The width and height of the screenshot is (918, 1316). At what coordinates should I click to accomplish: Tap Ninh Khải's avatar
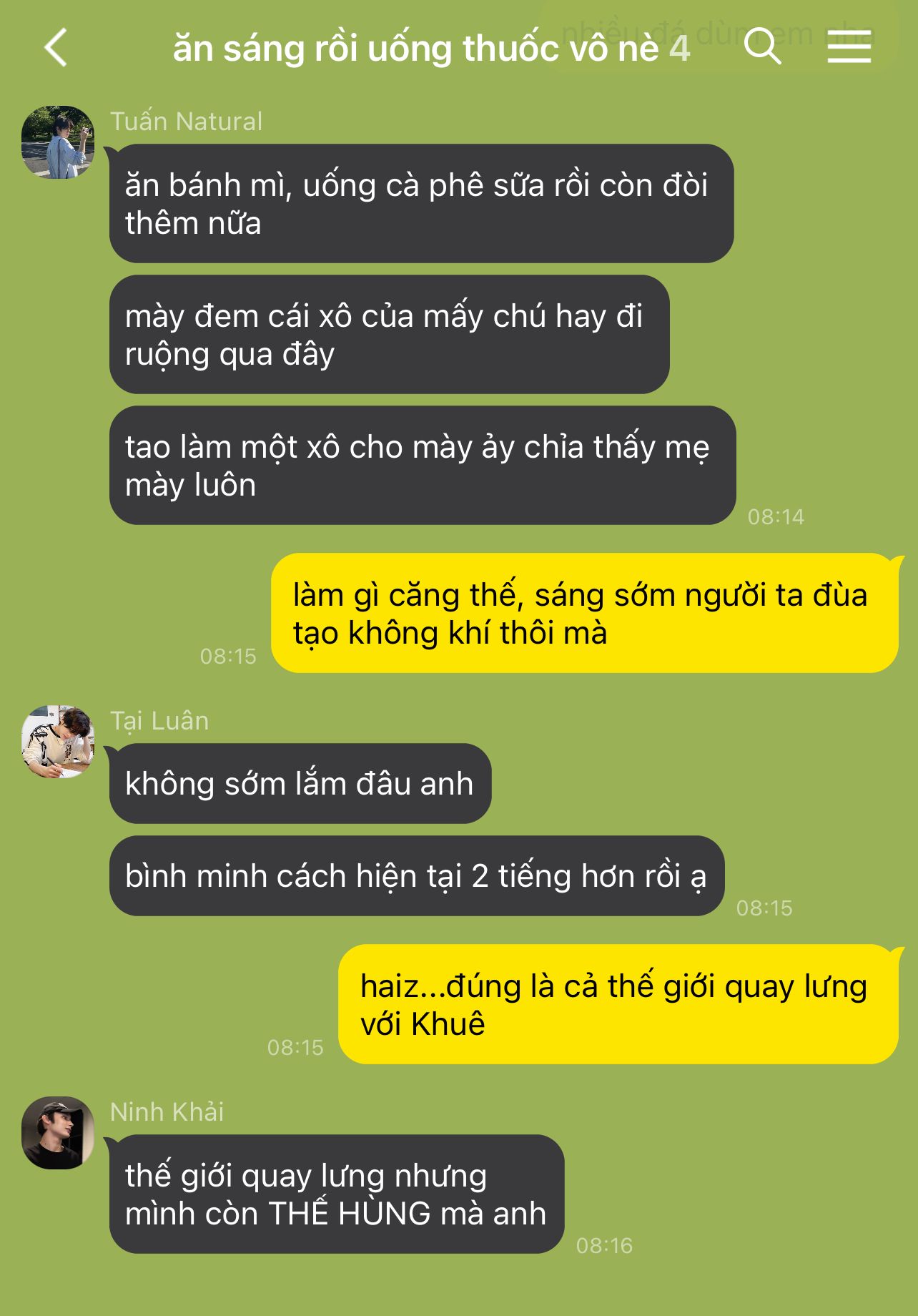(x=58, y=1133)
